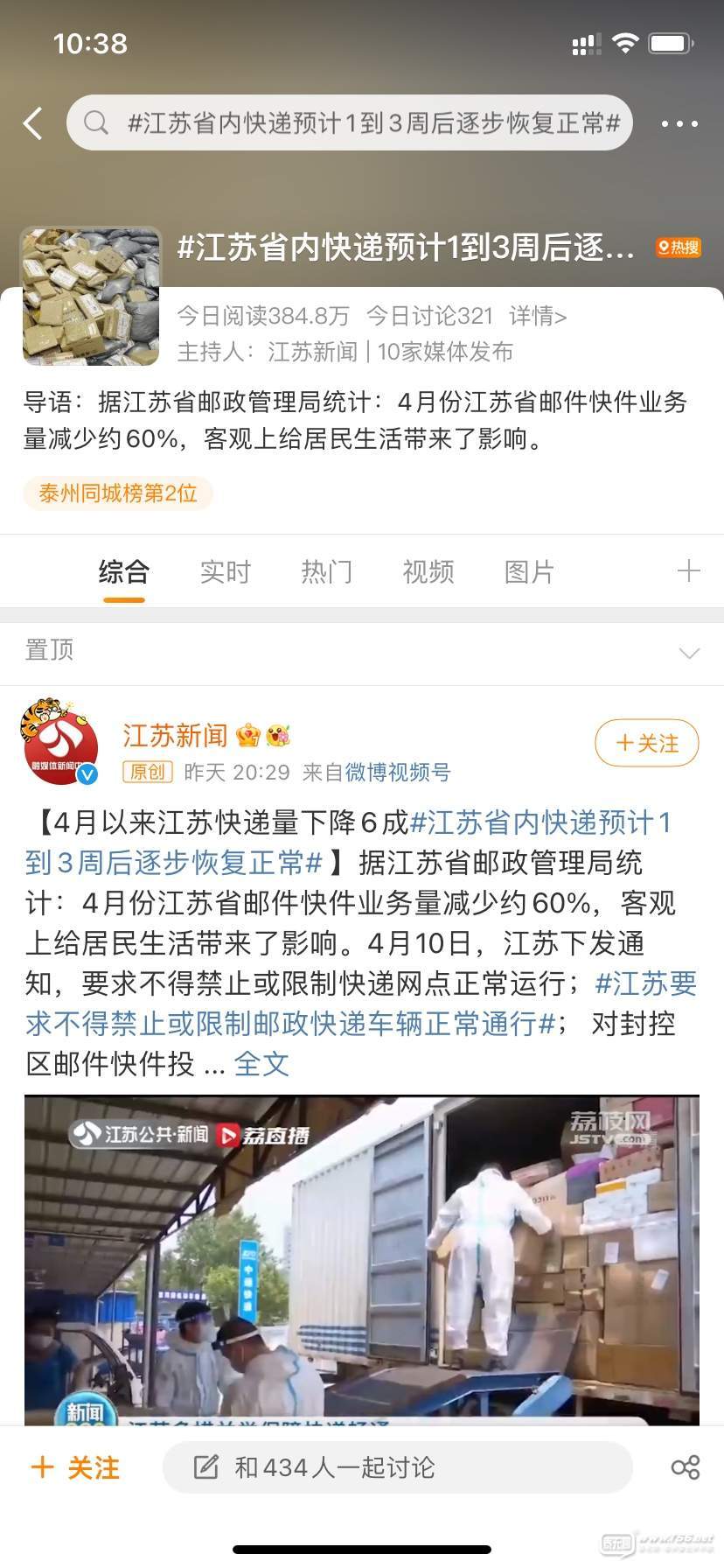Follow this topic via bottom 关注 button

(x=75, y=1467)
